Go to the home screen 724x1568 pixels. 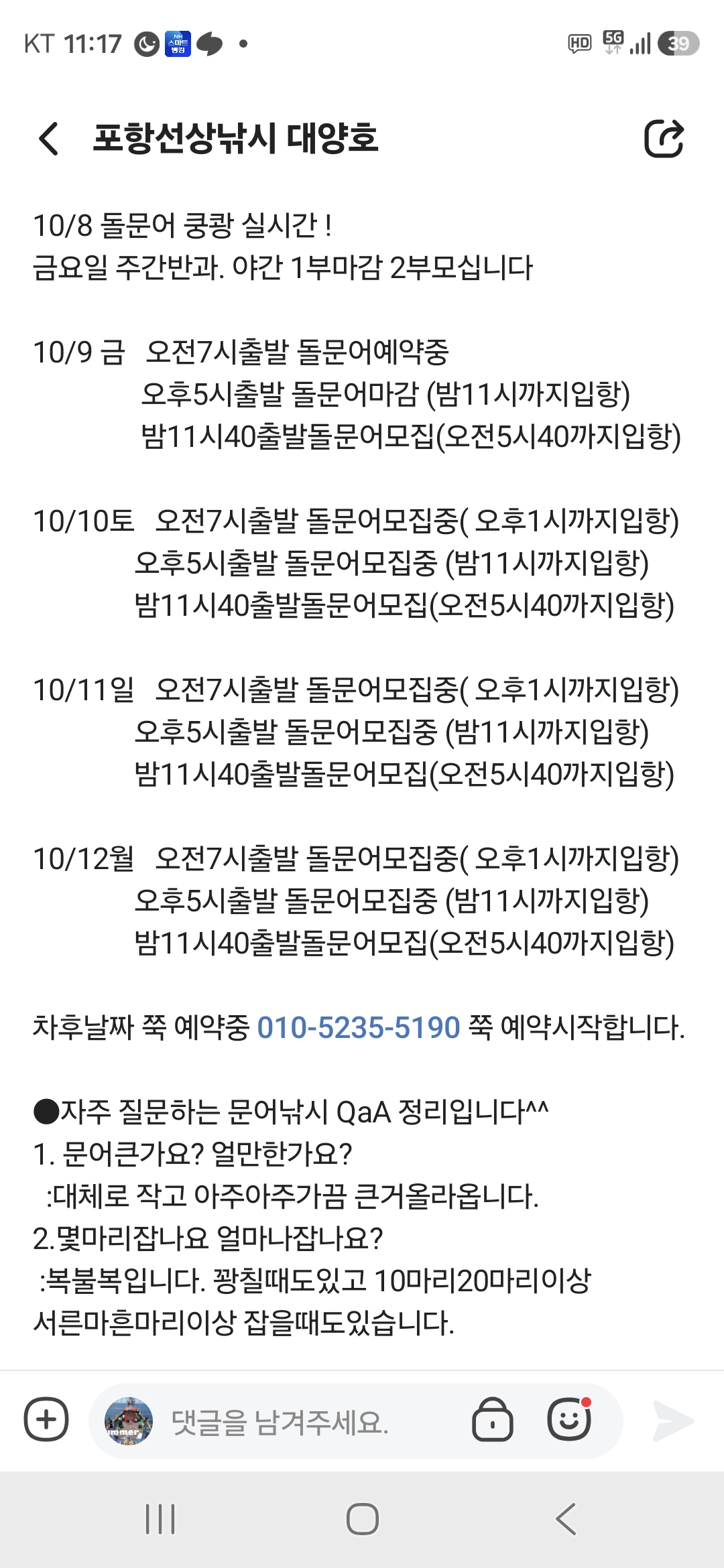pos(363,1519)
